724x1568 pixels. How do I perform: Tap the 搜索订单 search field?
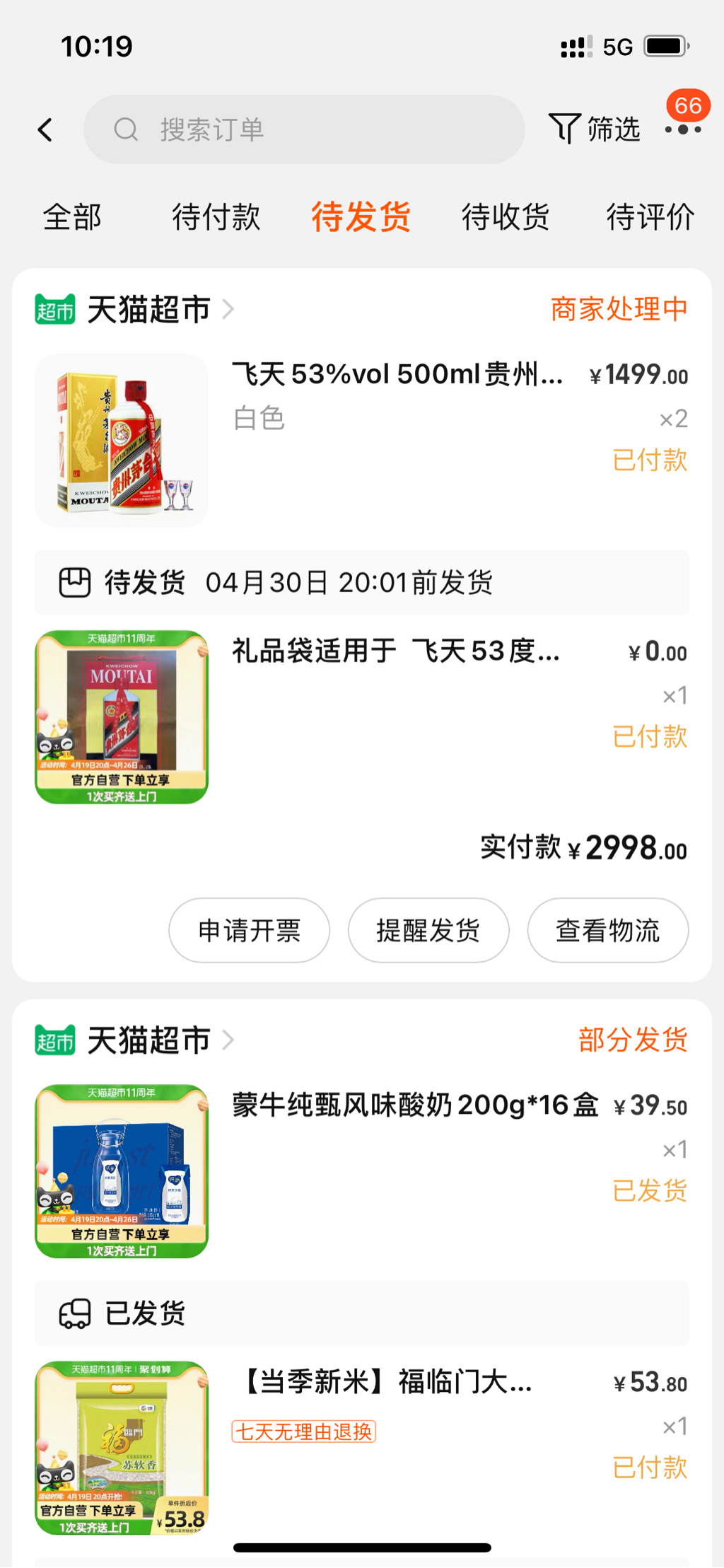(x=304, y=130)
